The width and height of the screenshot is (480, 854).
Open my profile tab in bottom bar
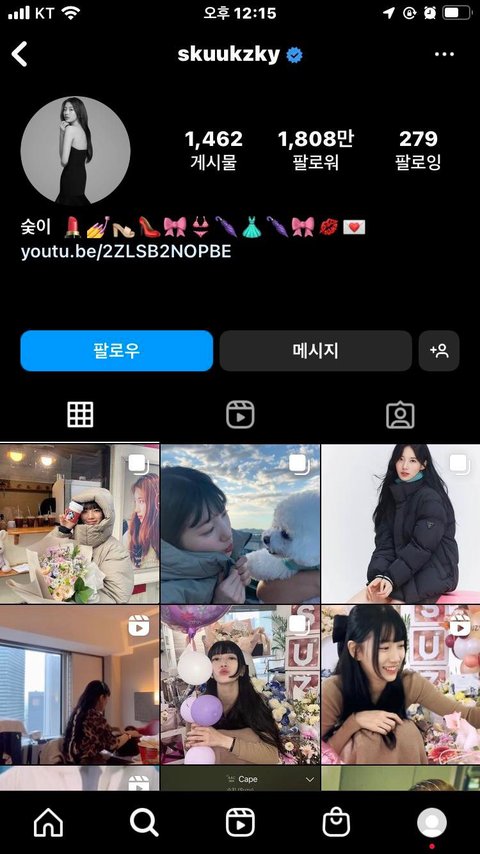coord(432,822)
